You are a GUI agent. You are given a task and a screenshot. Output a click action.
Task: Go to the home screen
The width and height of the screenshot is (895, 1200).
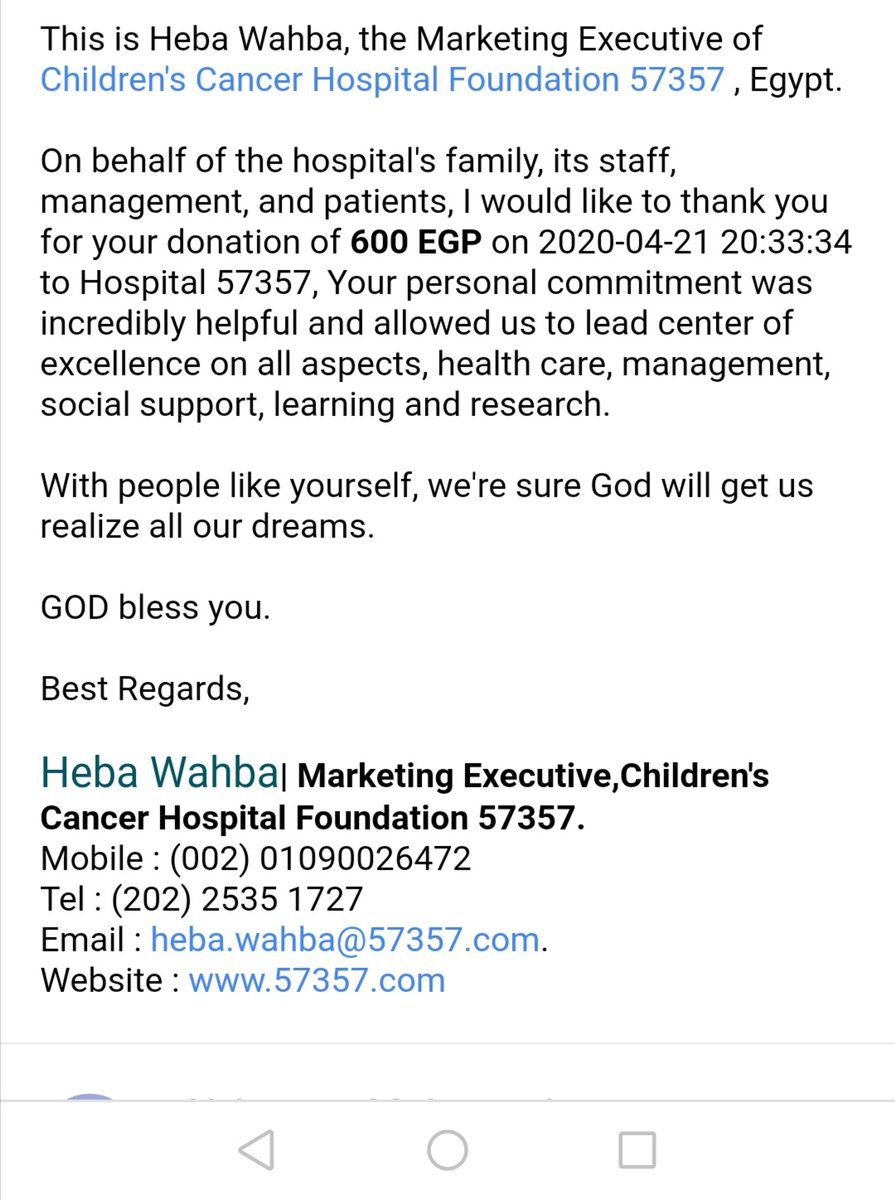pos(447,1150)
